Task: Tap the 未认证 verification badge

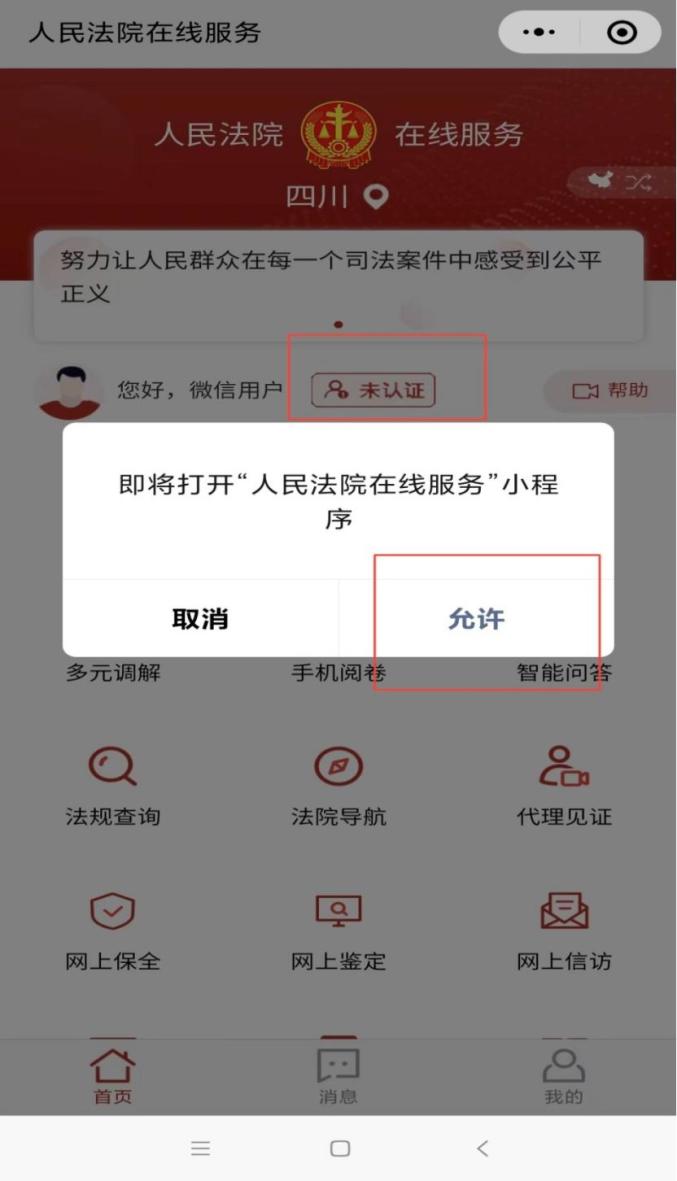Action: click(x=374, y=390)
